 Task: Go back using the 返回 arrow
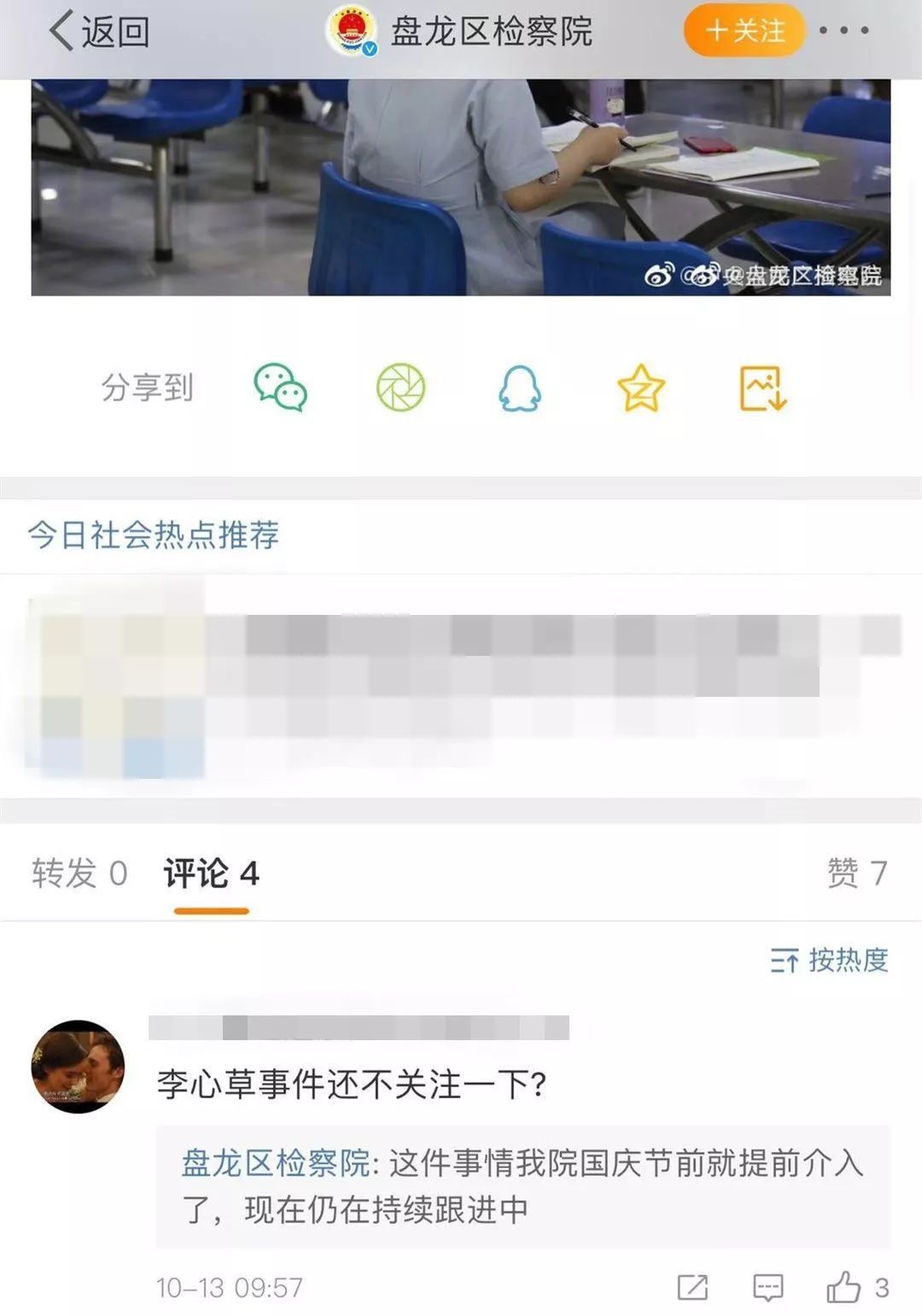[x=97, y=32]
